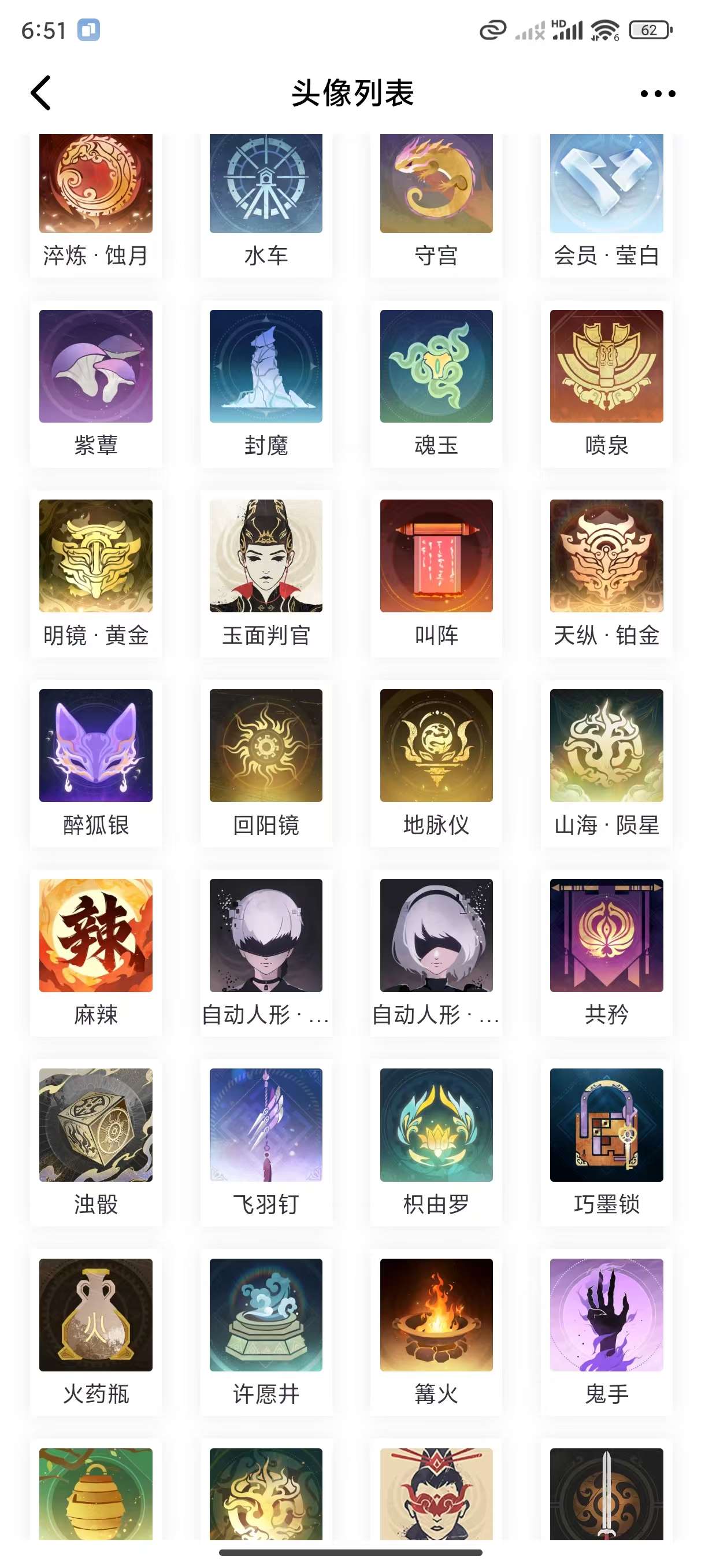This screenshot has width=705, height=1568.
Task: Choose the 水车 avatar
Action: tap(266, 184)
